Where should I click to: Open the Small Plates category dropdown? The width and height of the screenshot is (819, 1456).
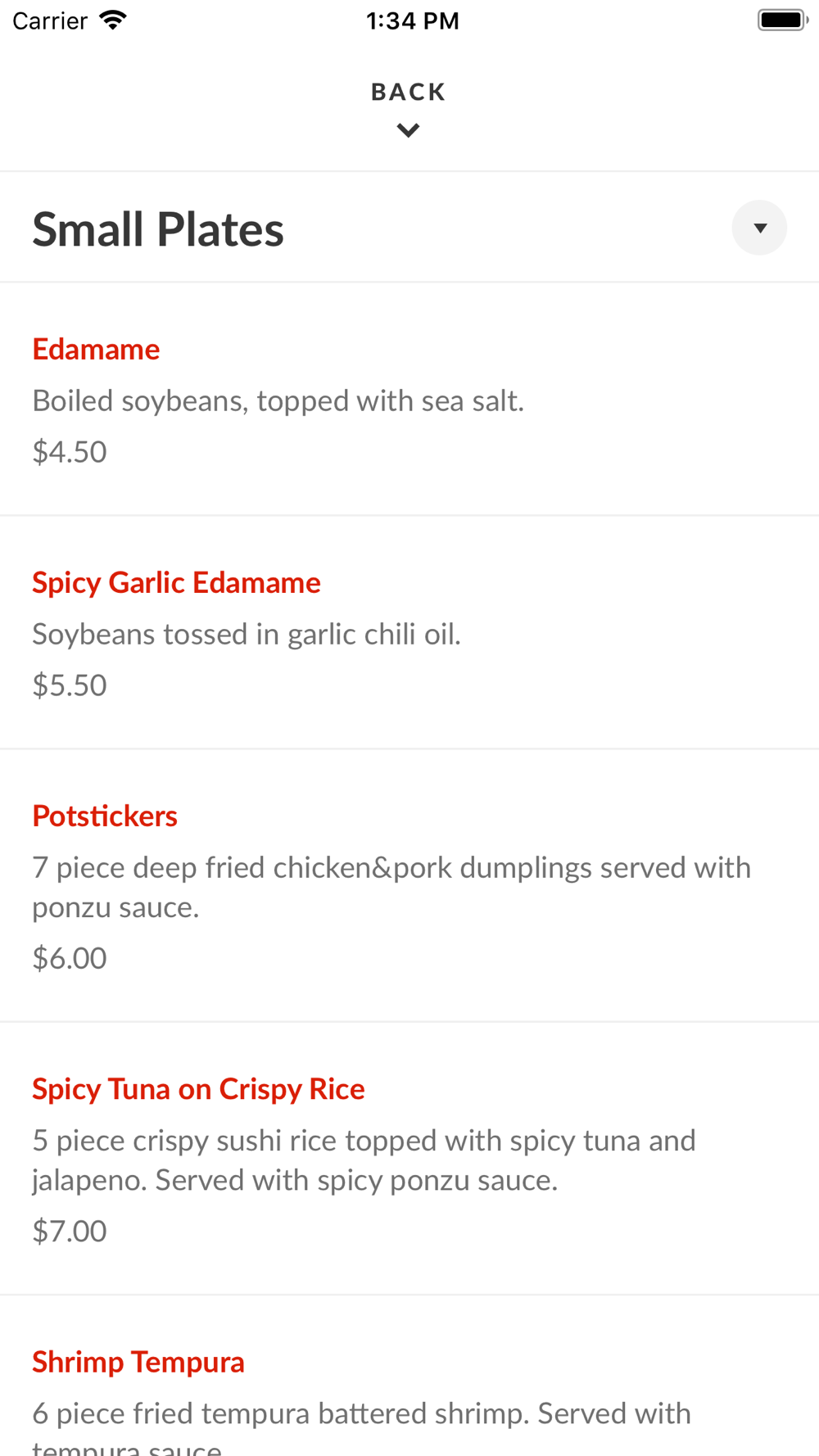click(x=759, y=228)
